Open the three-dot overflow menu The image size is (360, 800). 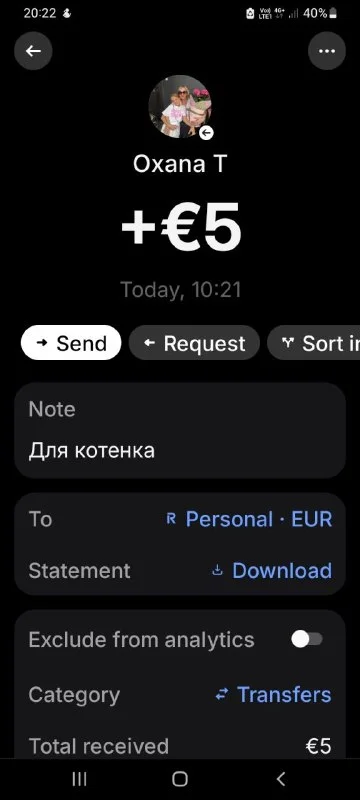(327, 51)
